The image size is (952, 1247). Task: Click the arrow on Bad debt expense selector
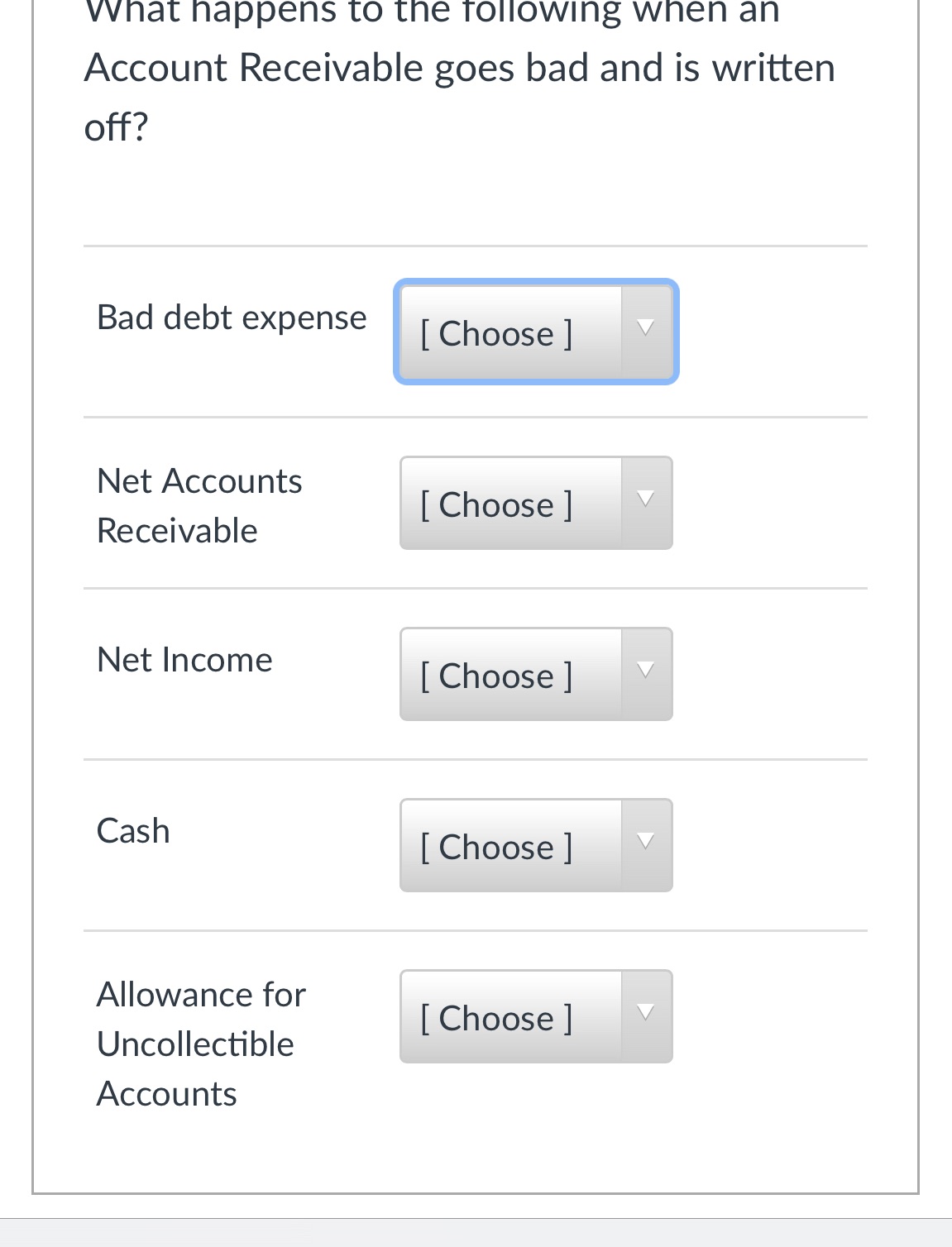coord(647,328)
